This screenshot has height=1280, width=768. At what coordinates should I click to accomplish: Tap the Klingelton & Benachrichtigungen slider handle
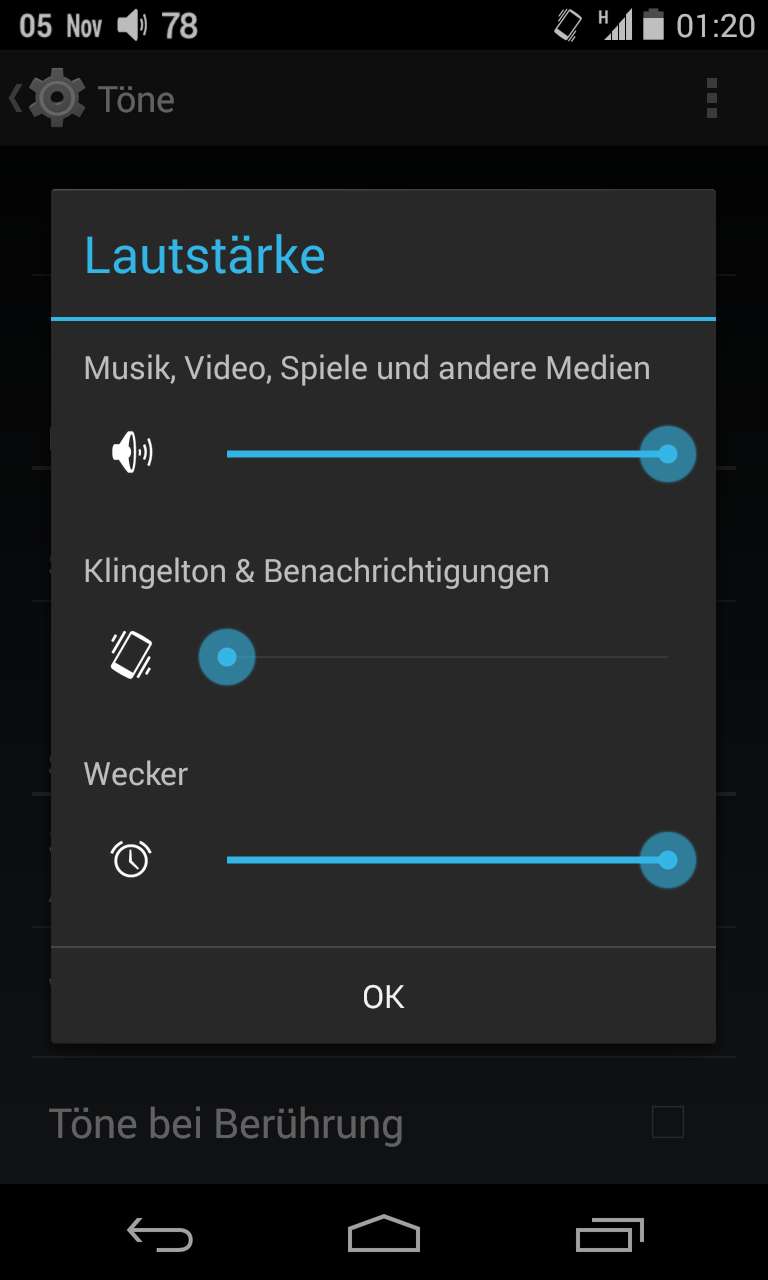(227, 657)
